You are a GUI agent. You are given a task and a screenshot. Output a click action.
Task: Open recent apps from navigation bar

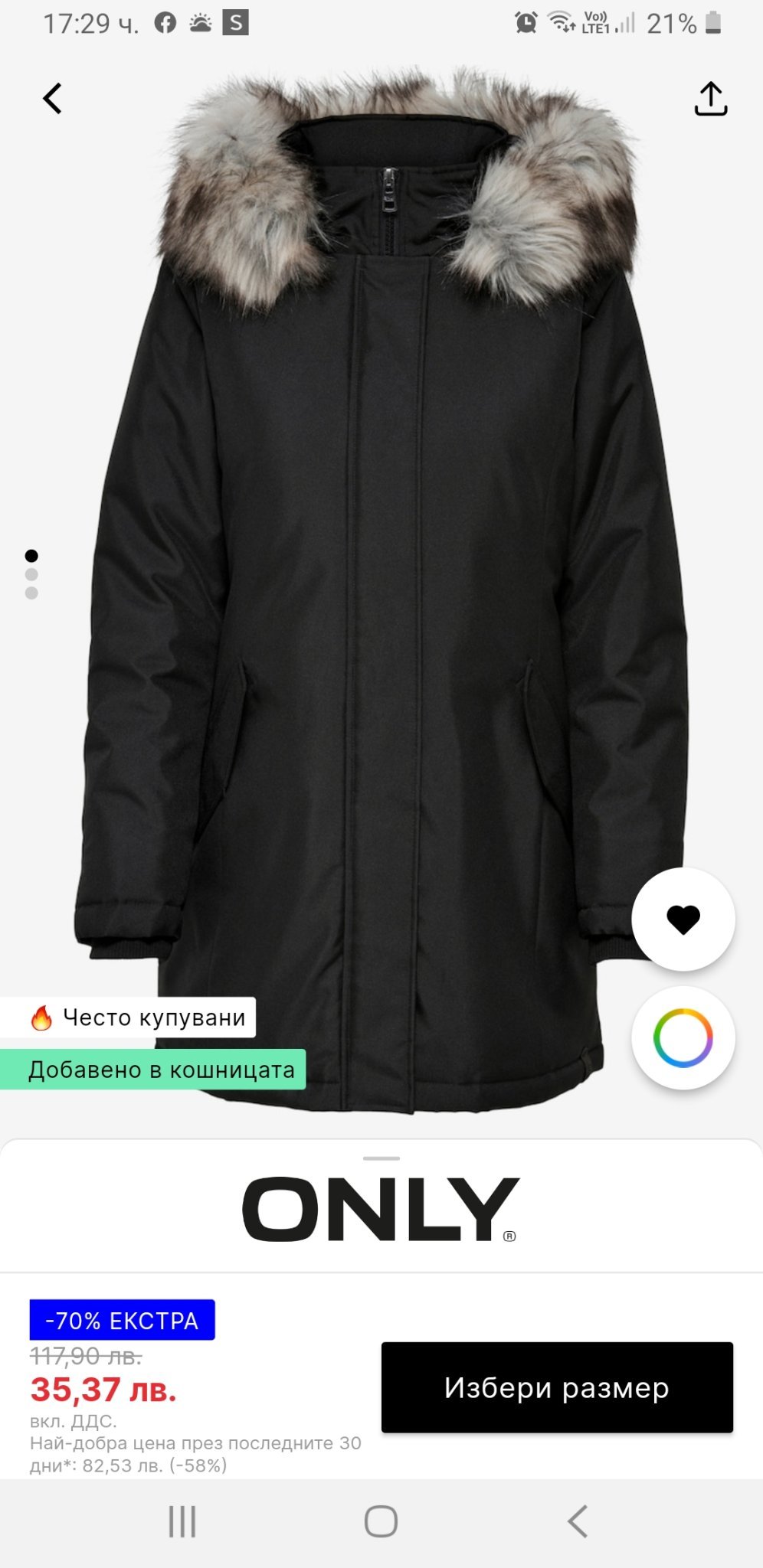tap(182, 1521)
